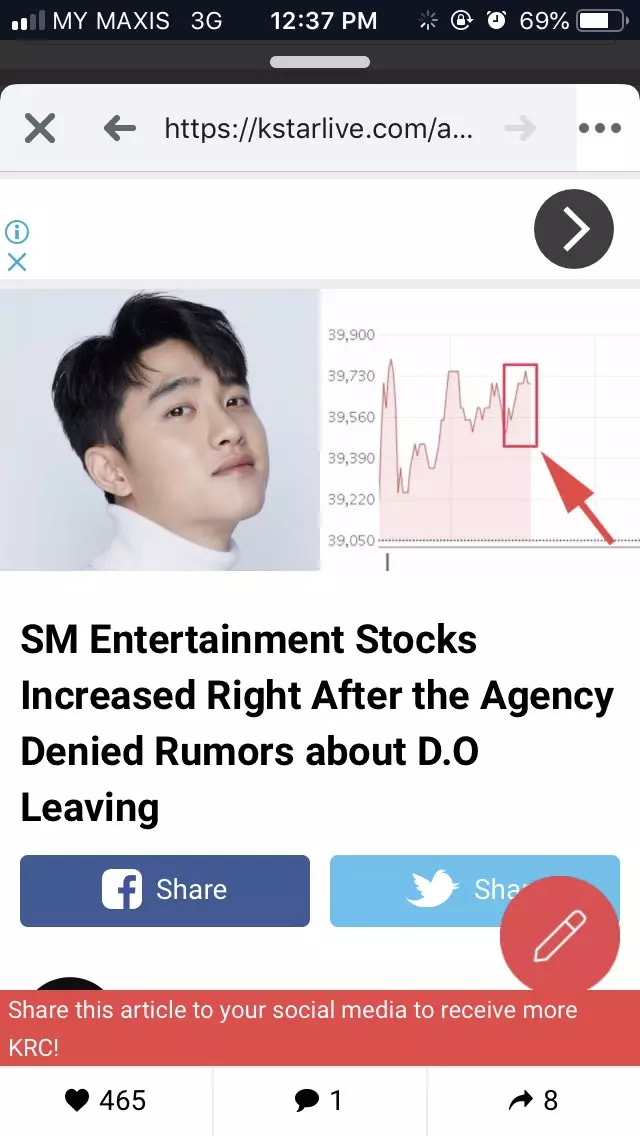The height and width of the screenshot is (1136, 640).
Task: View ad info icon
Action: (17, 232)
